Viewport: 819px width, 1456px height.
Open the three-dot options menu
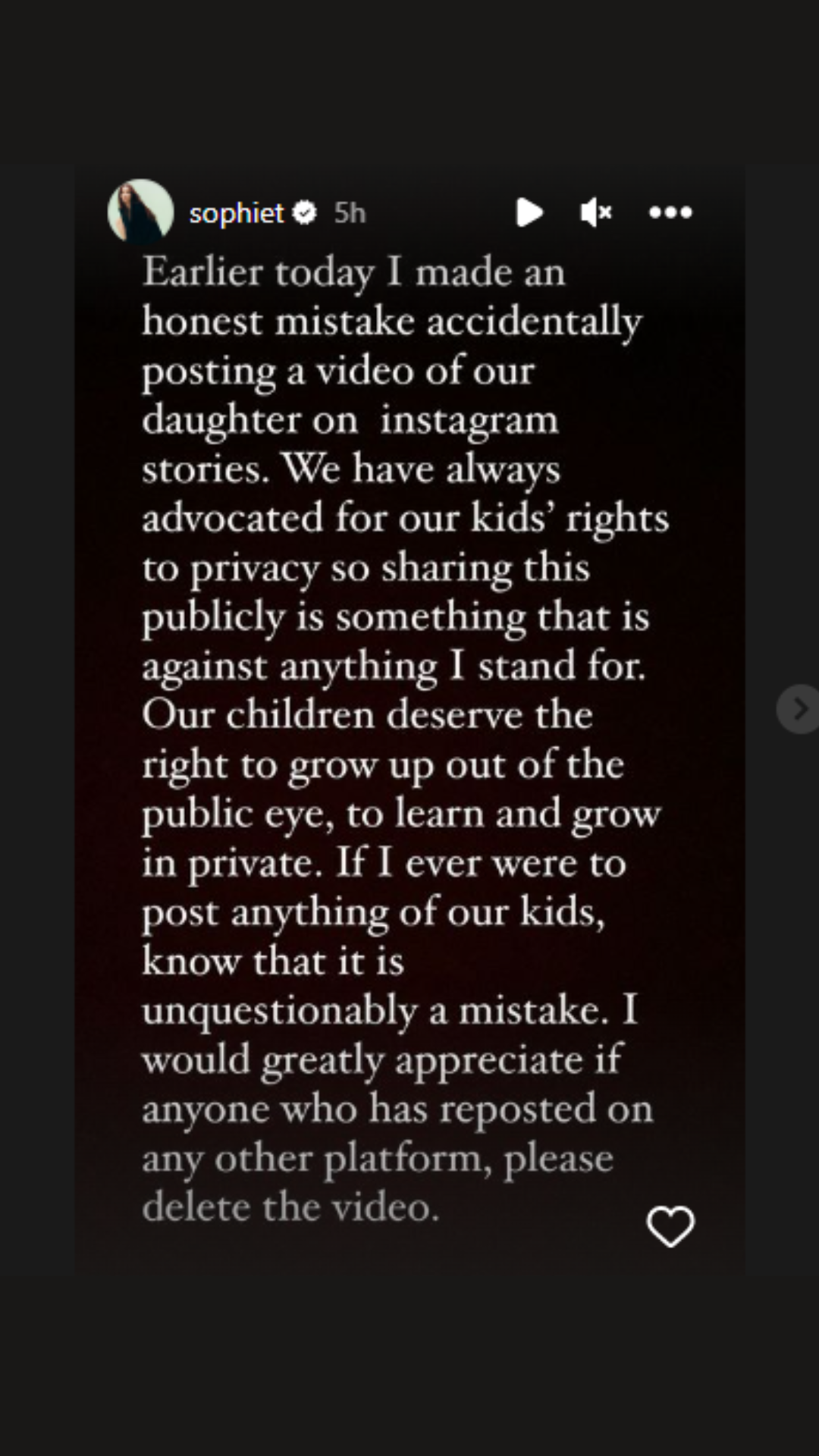(x=670, y=212)
